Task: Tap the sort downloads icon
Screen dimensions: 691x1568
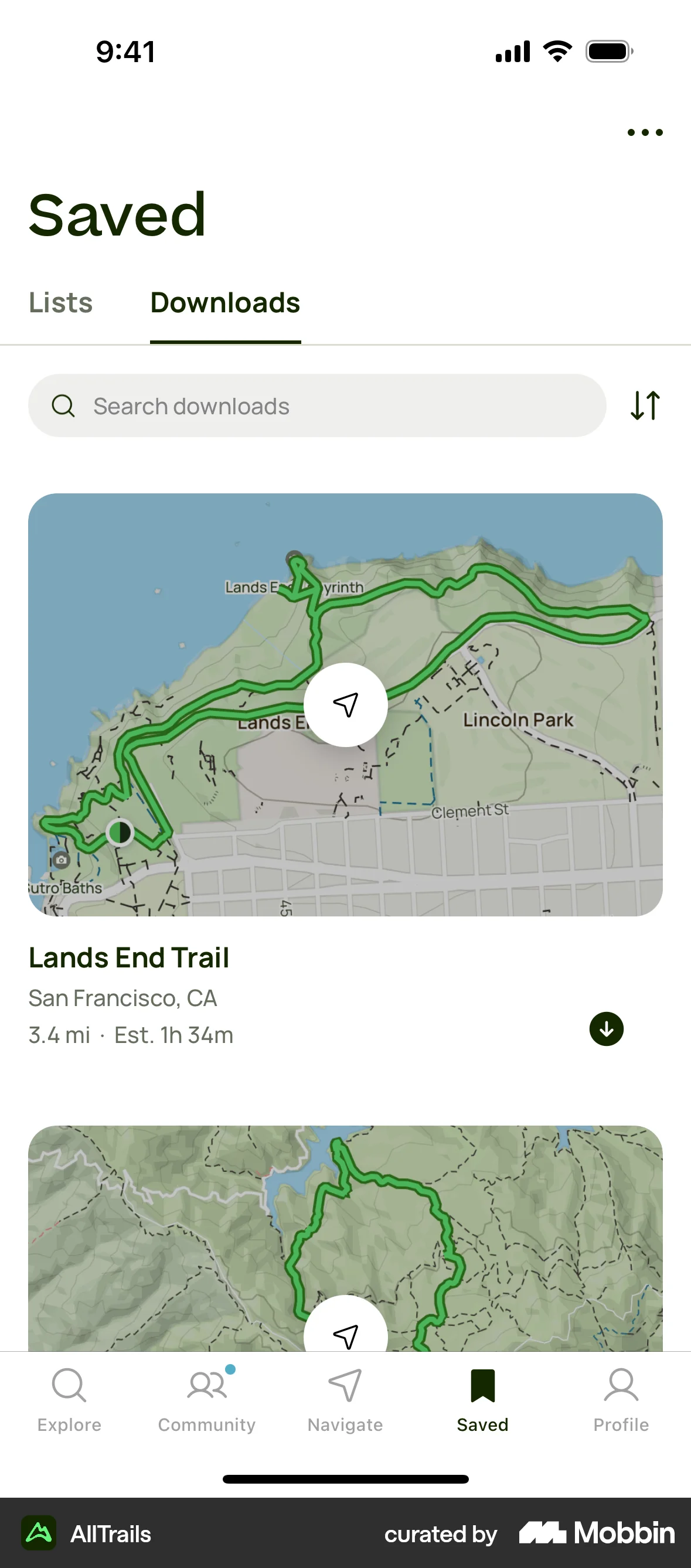Action: tap(644, 405)
